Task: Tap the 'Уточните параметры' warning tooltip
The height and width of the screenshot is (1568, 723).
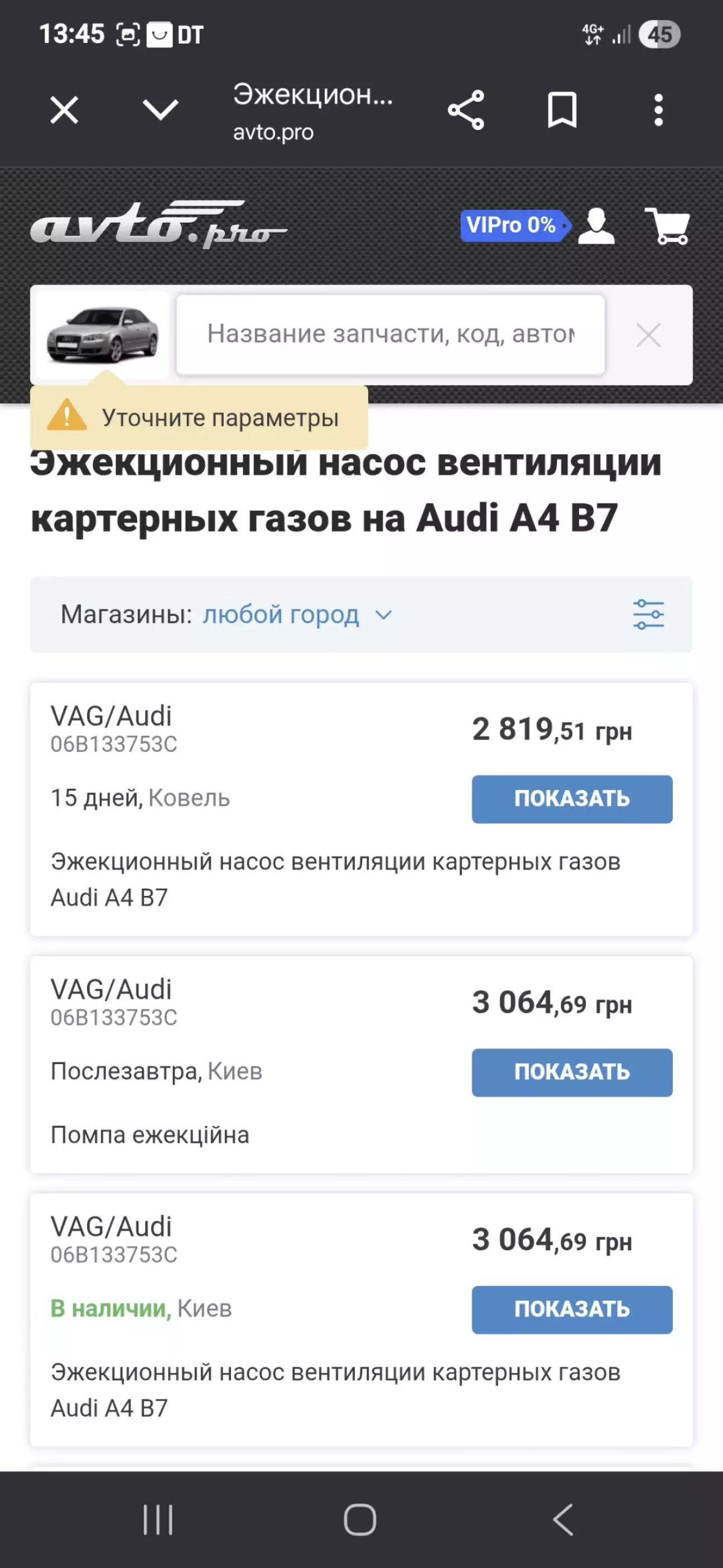Action: point(199,418)
